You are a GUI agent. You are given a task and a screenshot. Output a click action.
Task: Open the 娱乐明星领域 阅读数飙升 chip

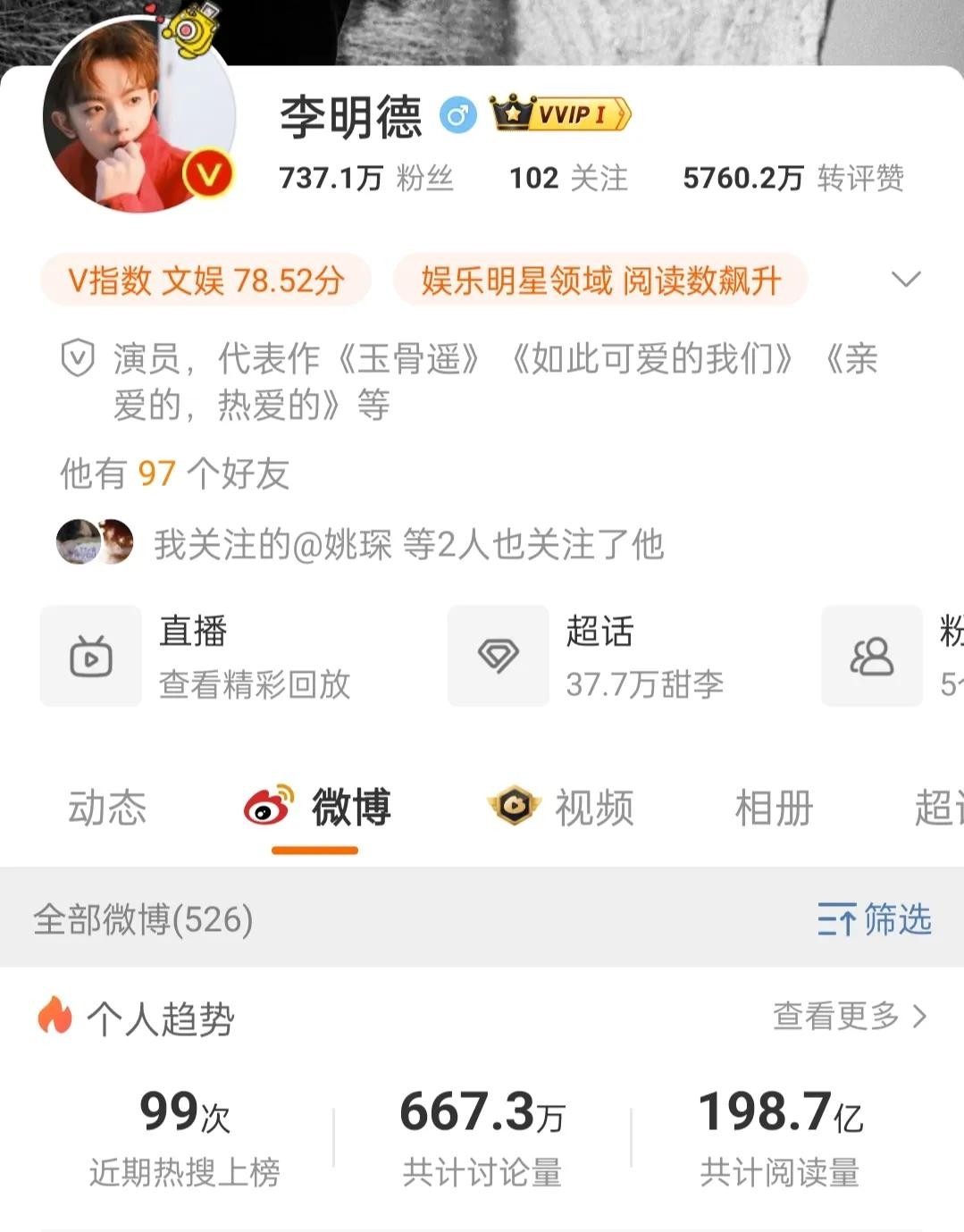tap(600, 281)
